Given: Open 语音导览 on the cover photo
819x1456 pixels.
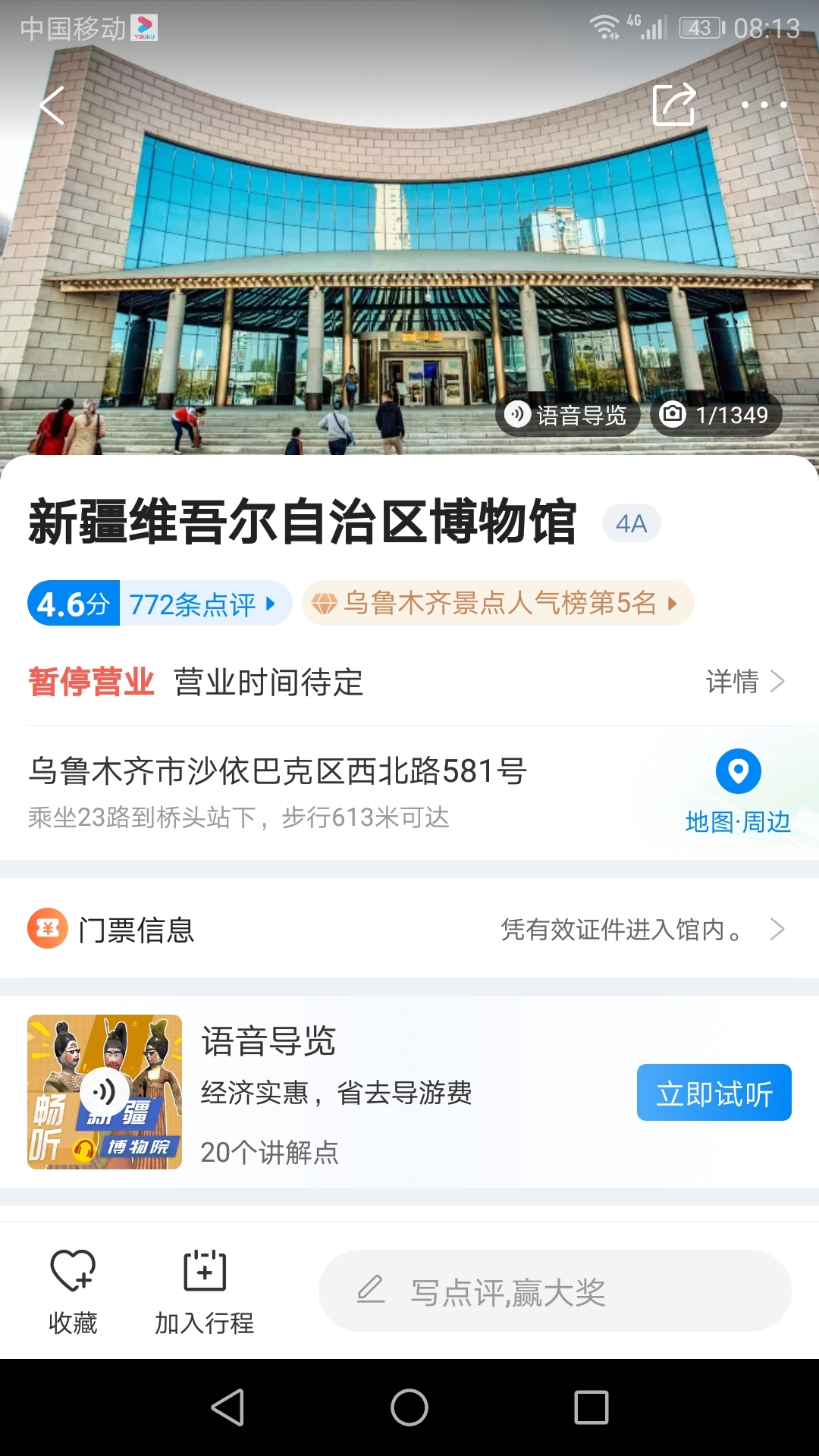Looking at the screenshot, I should (568, 415).
